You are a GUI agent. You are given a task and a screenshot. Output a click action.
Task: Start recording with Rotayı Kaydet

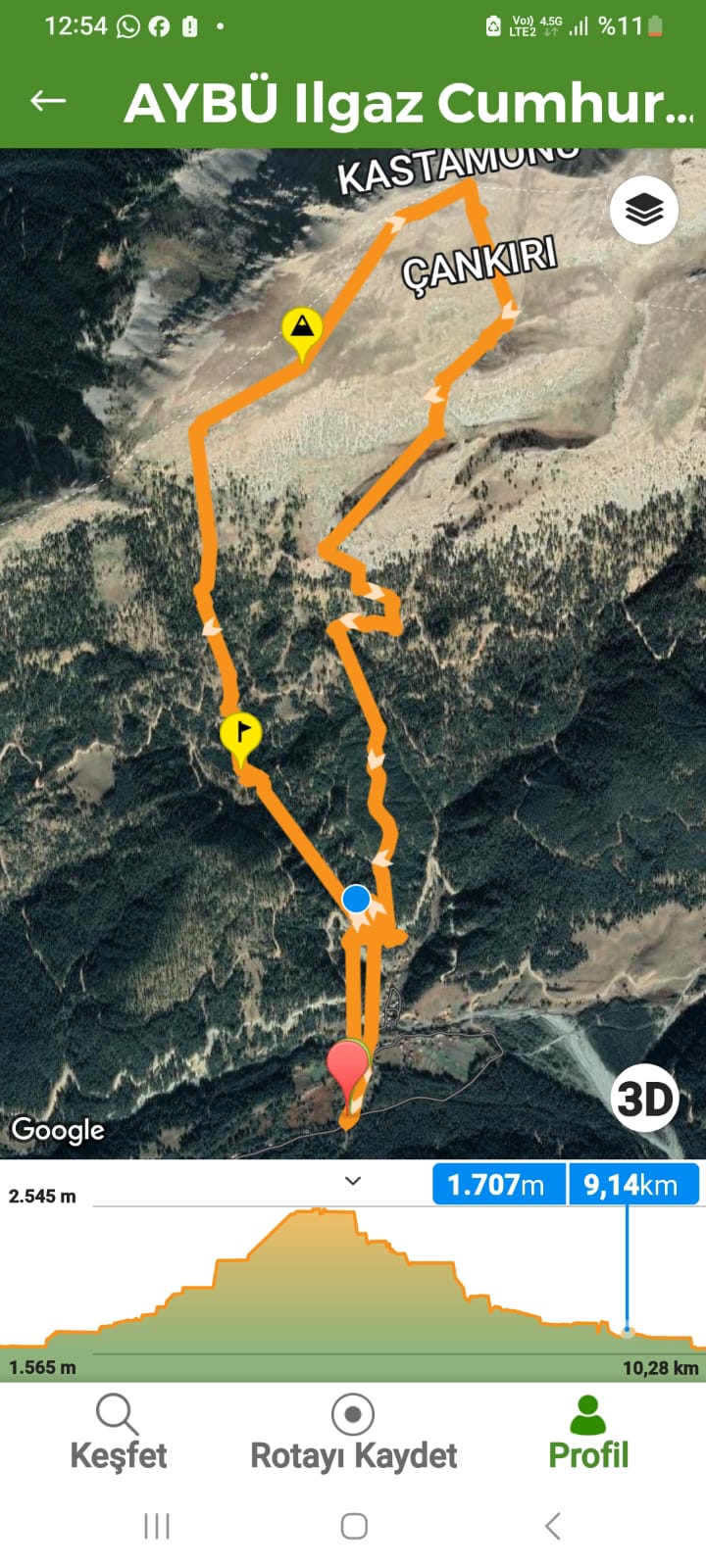pyautogui.click(x=353, y=1433)
